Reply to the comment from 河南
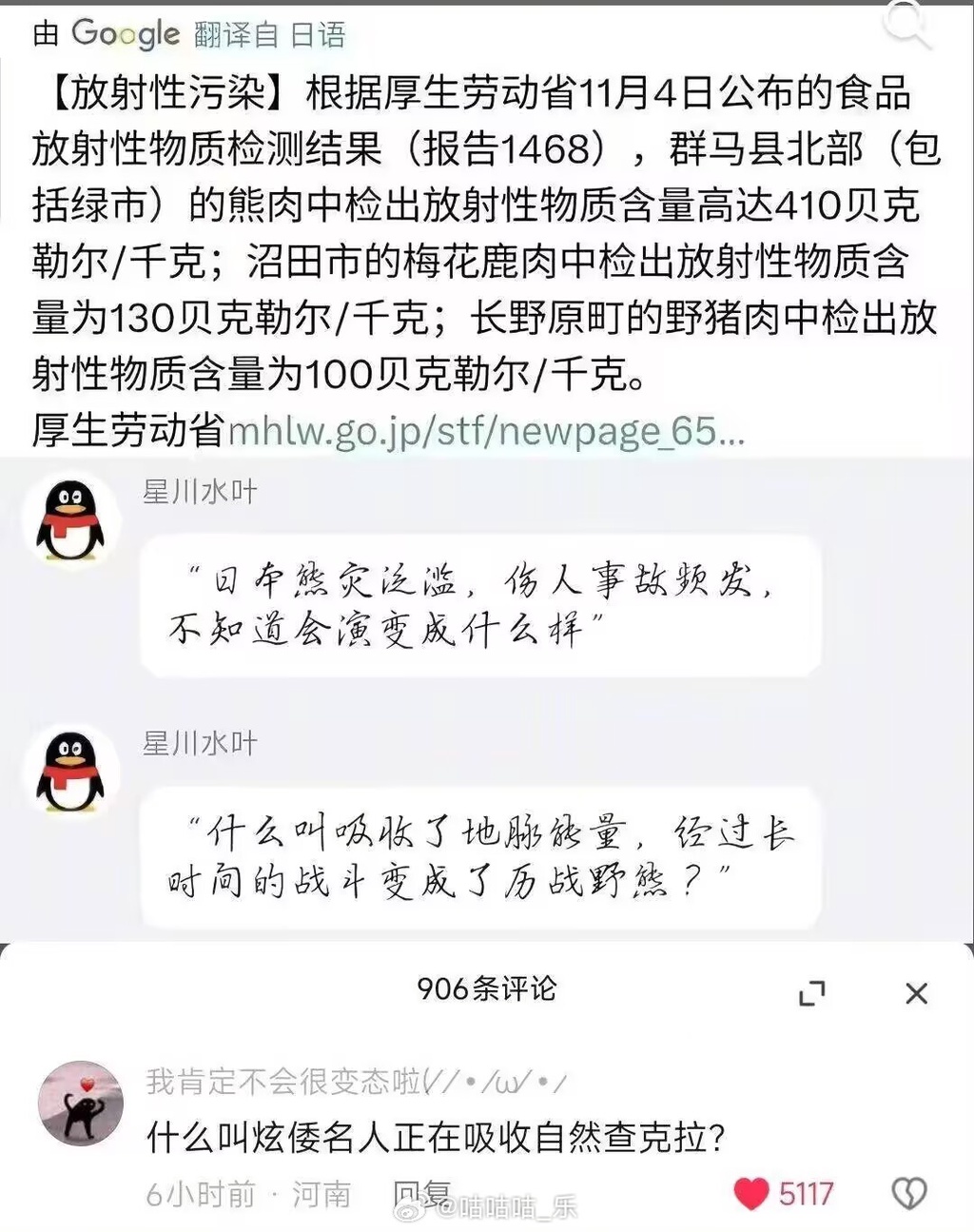Image resolution: width=974 pixels, height=1232 pixels. pos(421,1193)
